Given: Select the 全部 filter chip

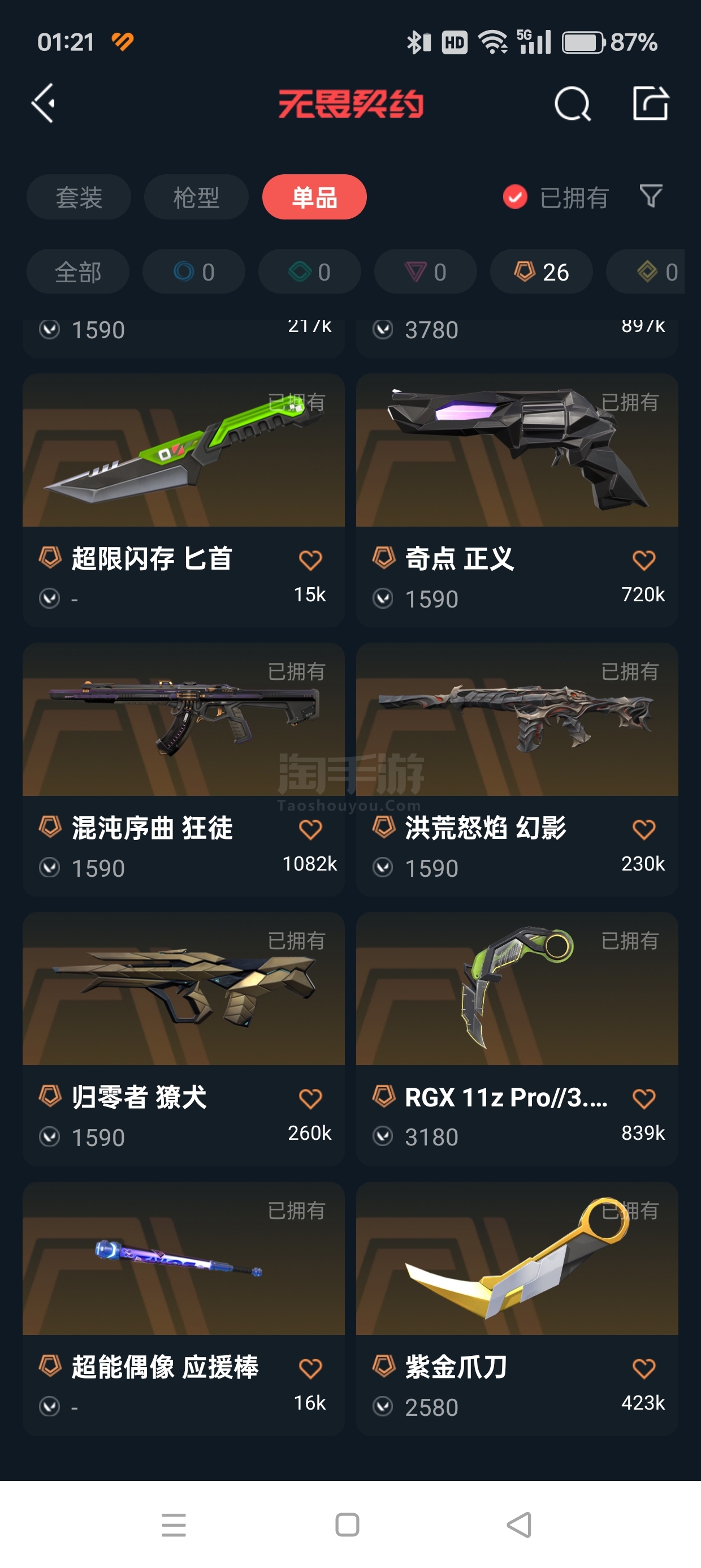Looking at the screenshot, I should tap(78, 272).
